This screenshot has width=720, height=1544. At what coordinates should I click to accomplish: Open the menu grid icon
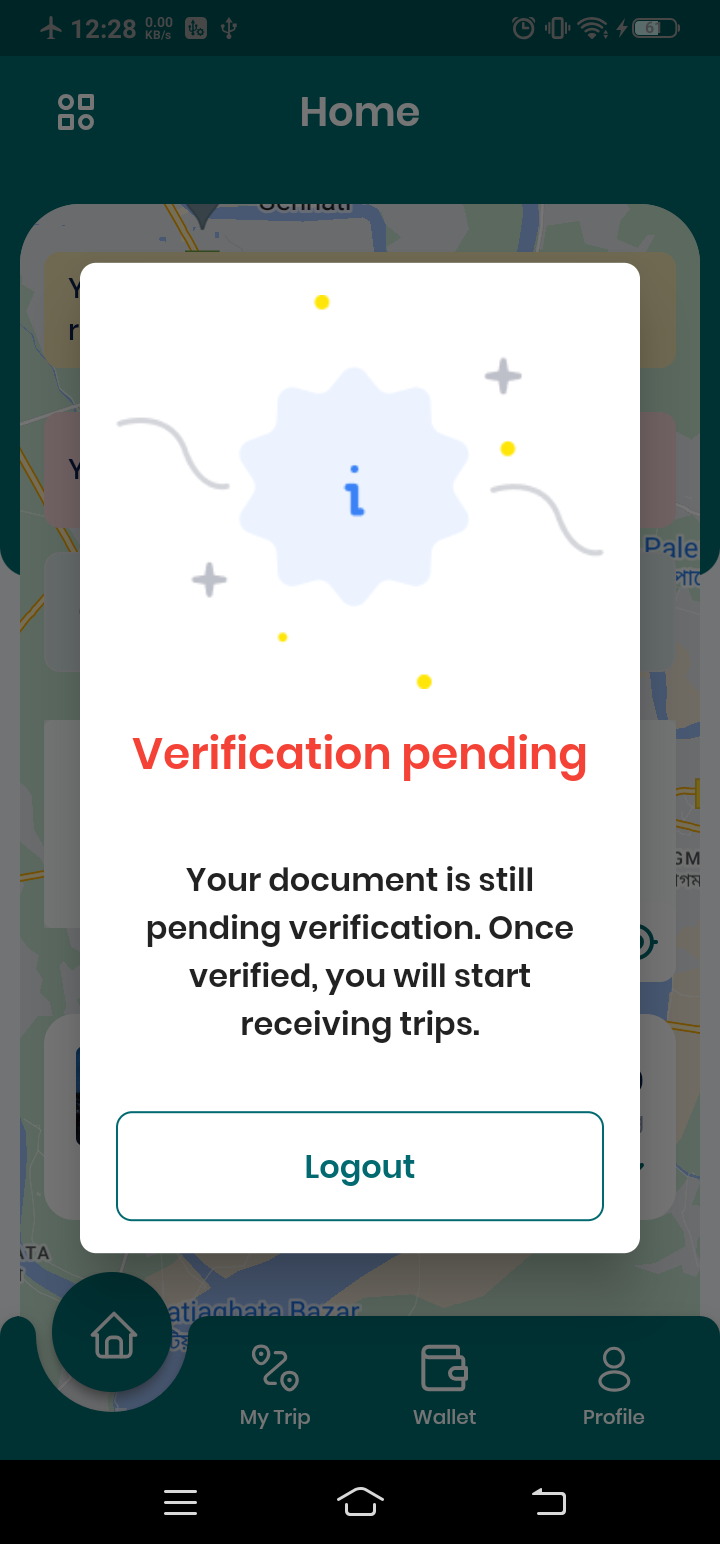[76, 112]
